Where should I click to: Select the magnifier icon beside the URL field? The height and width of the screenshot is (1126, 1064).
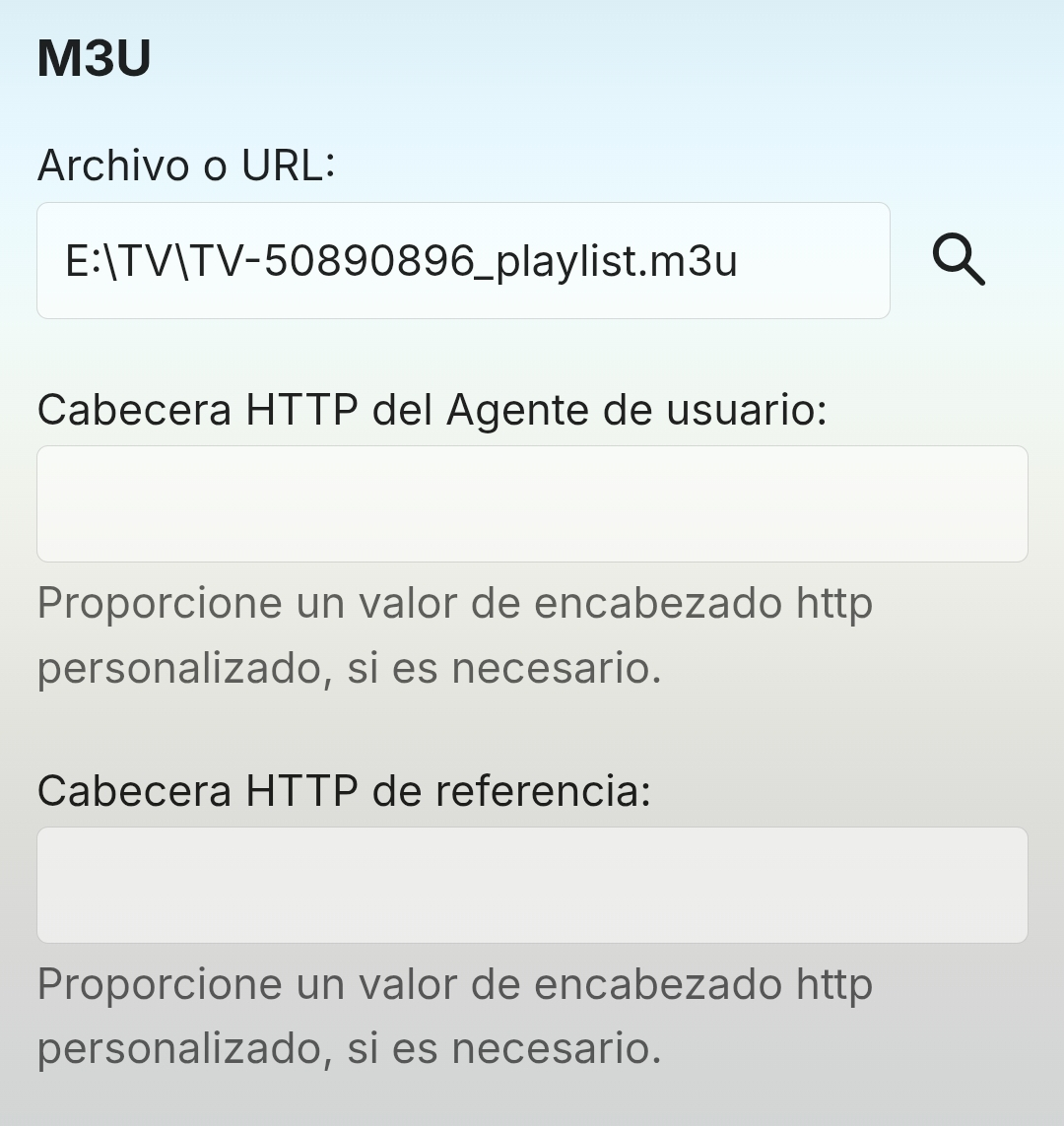tap(960, 259)
